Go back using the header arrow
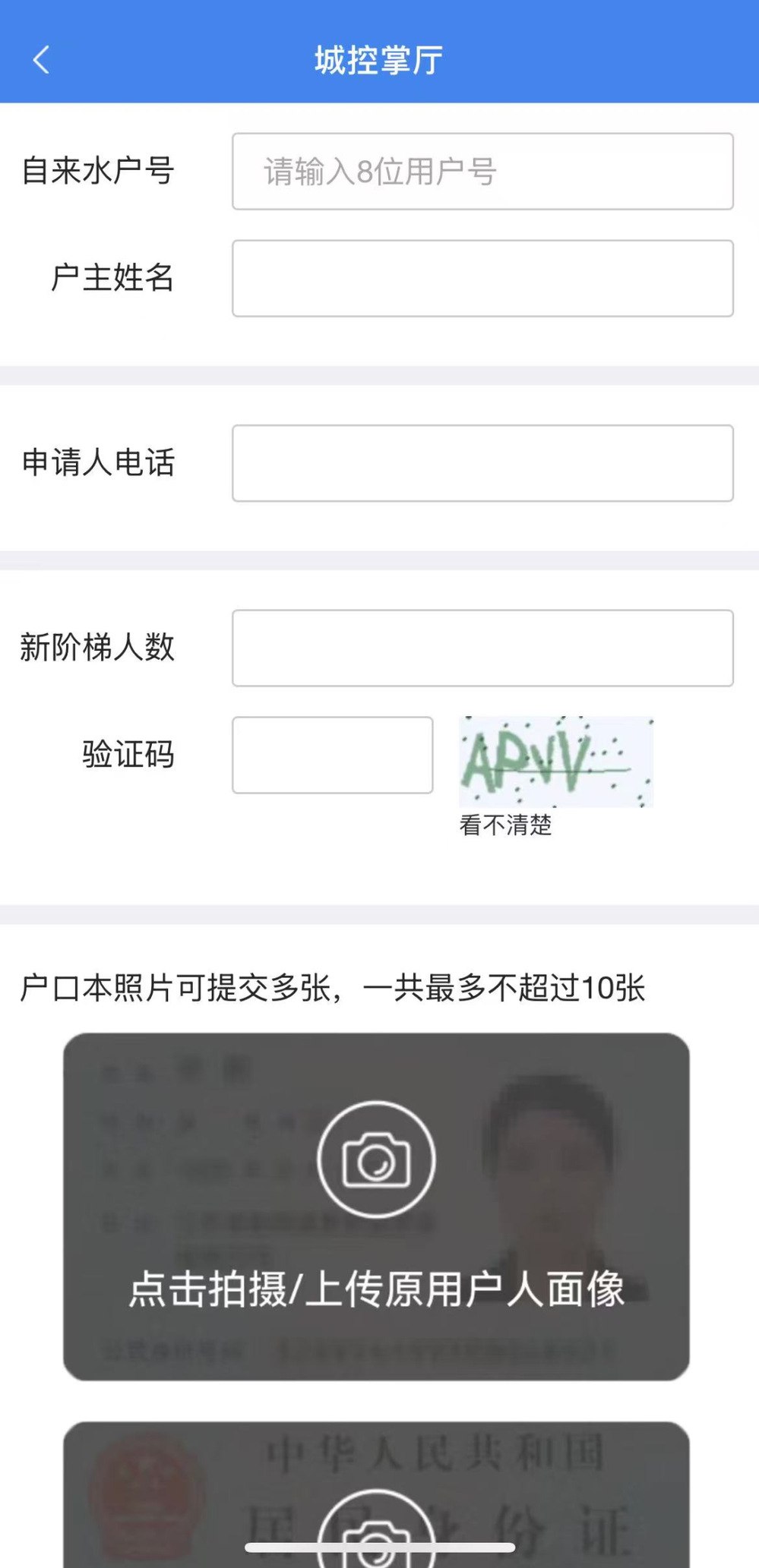Screen dimensions: 759x1568 click(x=42, y=59)
